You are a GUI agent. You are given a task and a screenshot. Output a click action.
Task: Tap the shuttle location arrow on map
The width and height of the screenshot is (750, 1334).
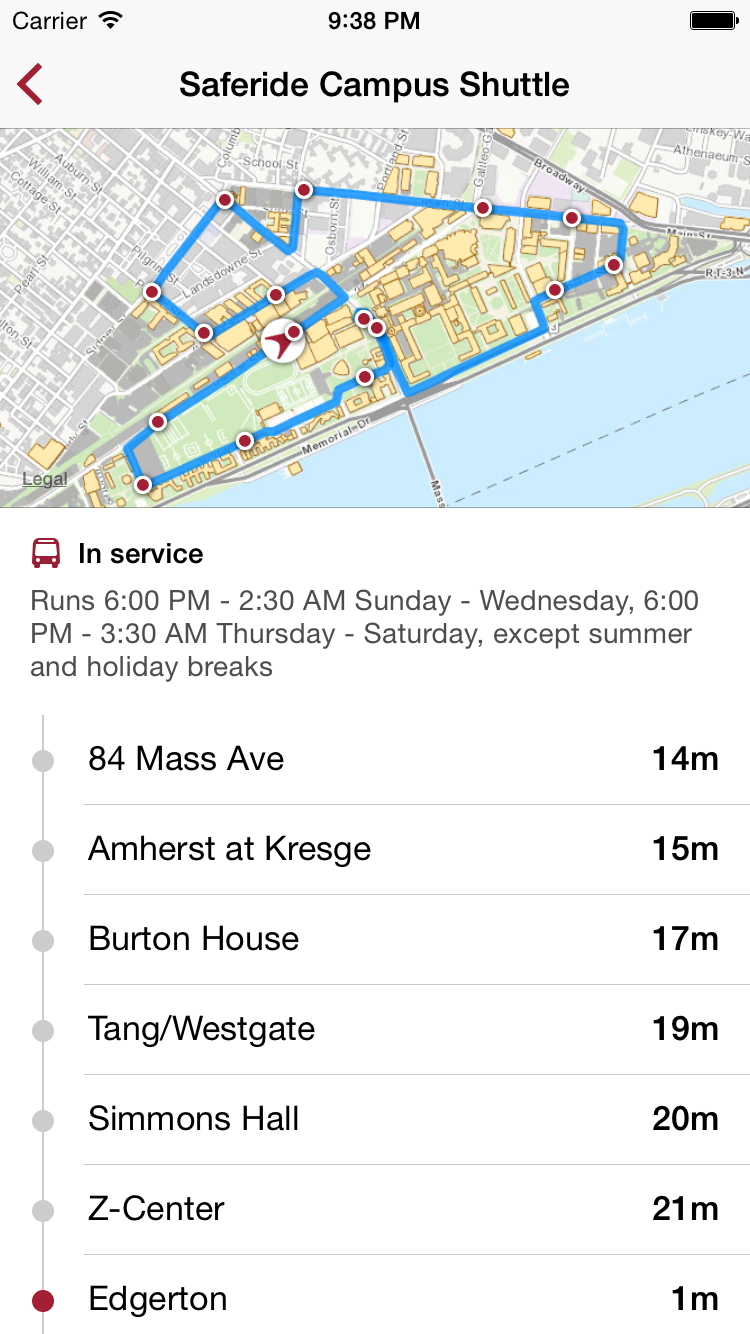pyautogui.click(x=279, y=344)
